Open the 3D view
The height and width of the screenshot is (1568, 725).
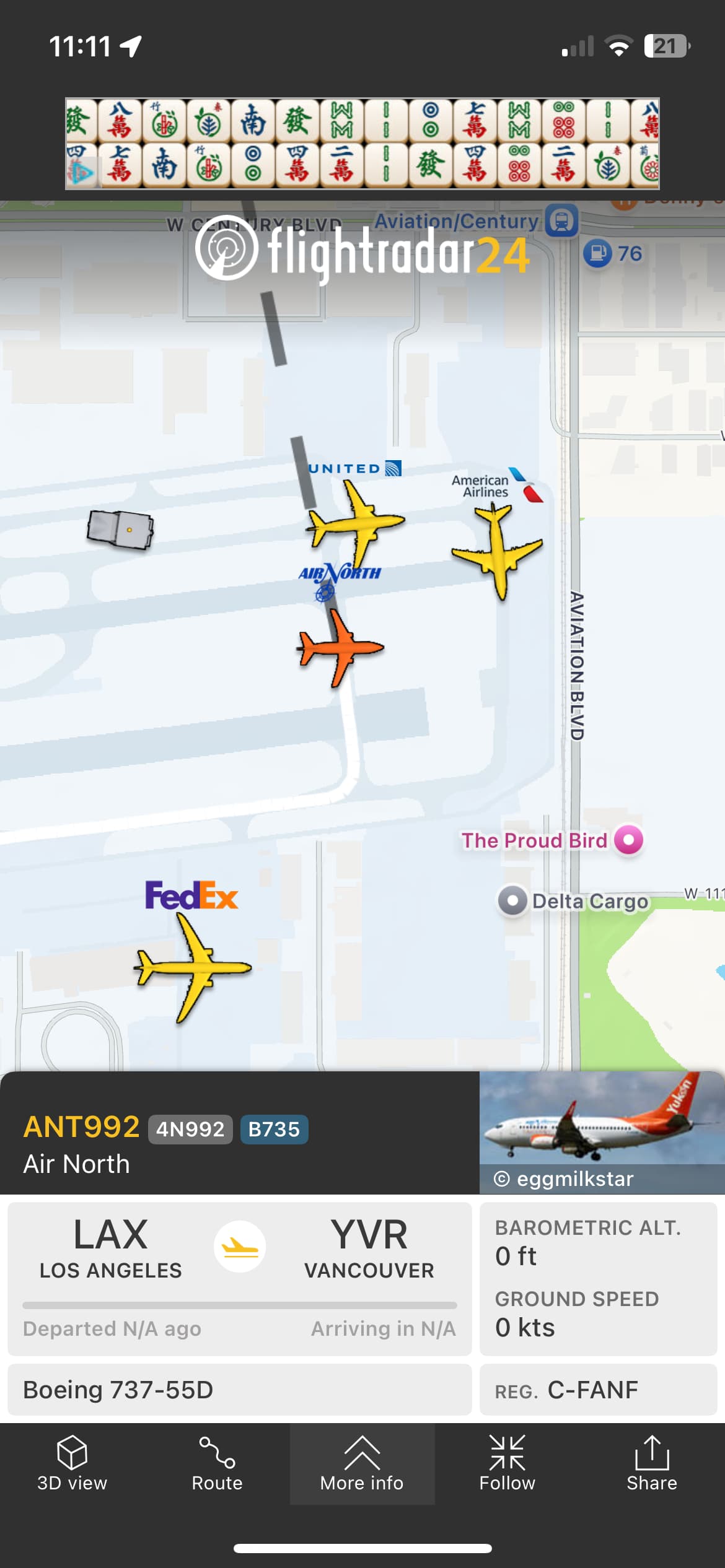click(x=72, y=1464)
